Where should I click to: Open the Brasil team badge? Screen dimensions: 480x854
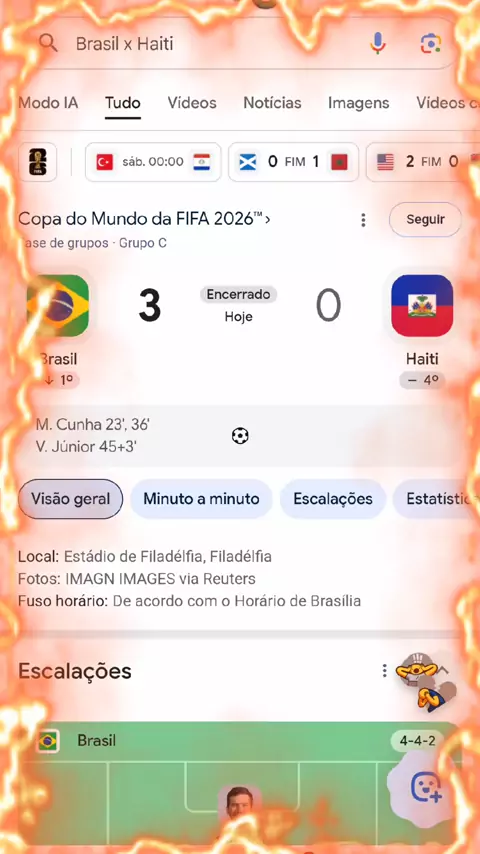tap(58, 306)
